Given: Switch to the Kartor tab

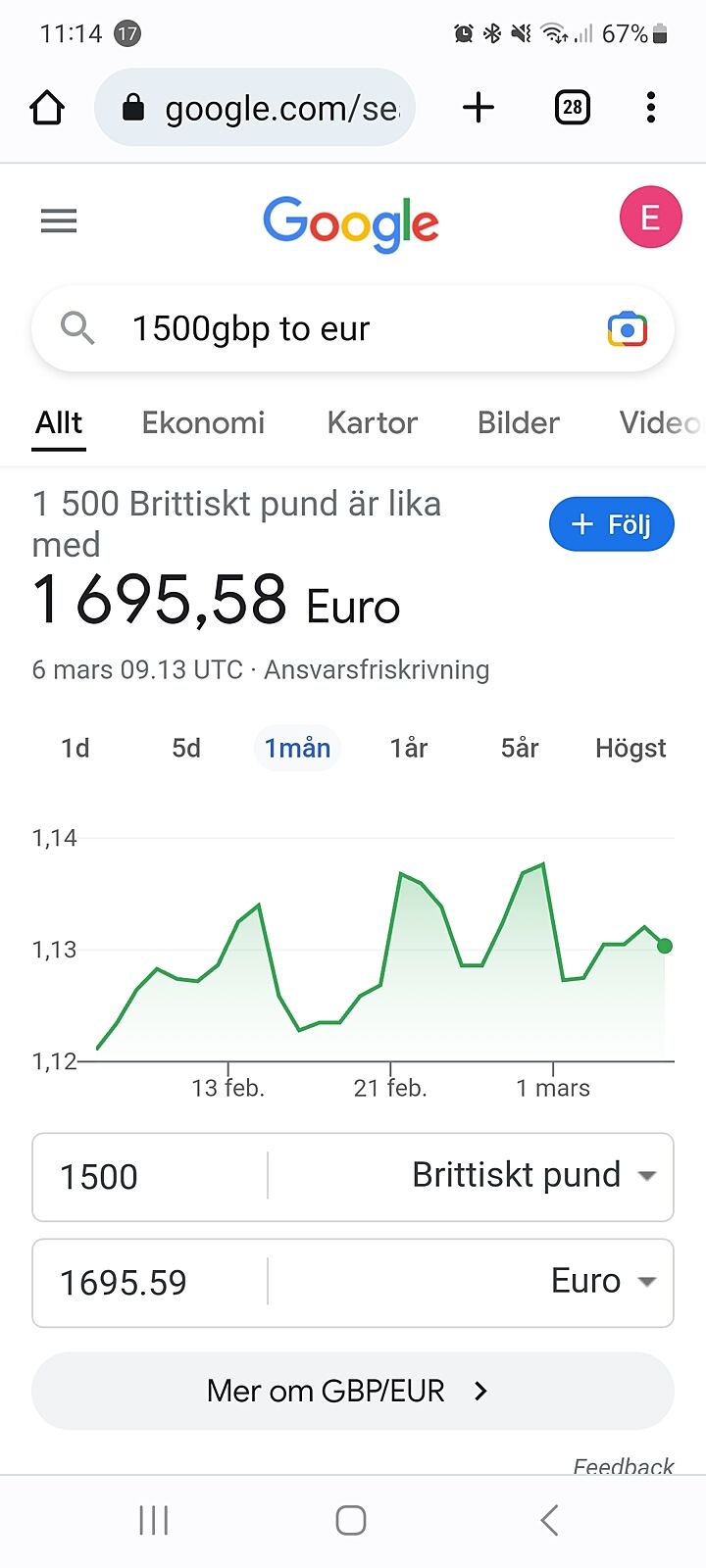Looking at the screenshot, I should point(372,423).
